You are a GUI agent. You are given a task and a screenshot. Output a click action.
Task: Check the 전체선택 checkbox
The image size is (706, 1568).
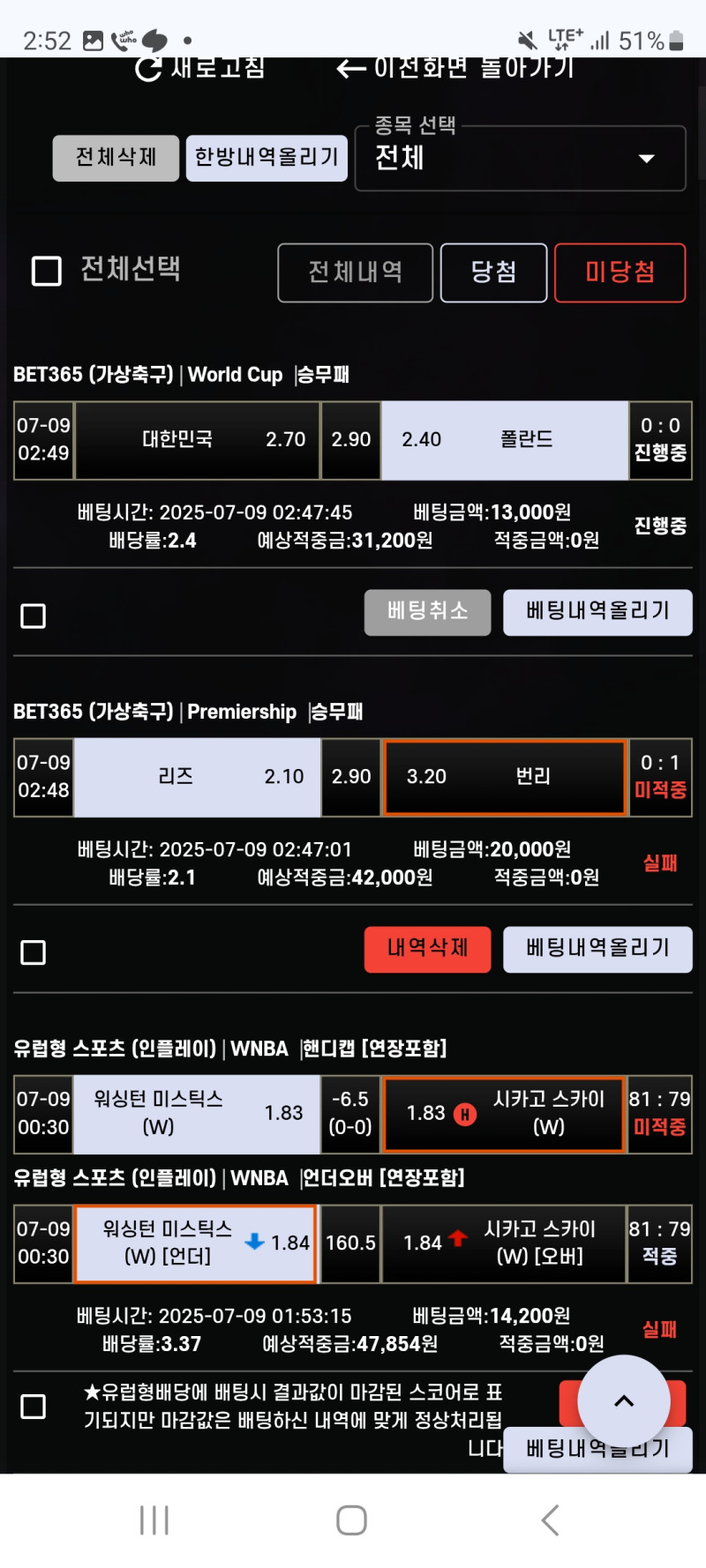[47, 271]
